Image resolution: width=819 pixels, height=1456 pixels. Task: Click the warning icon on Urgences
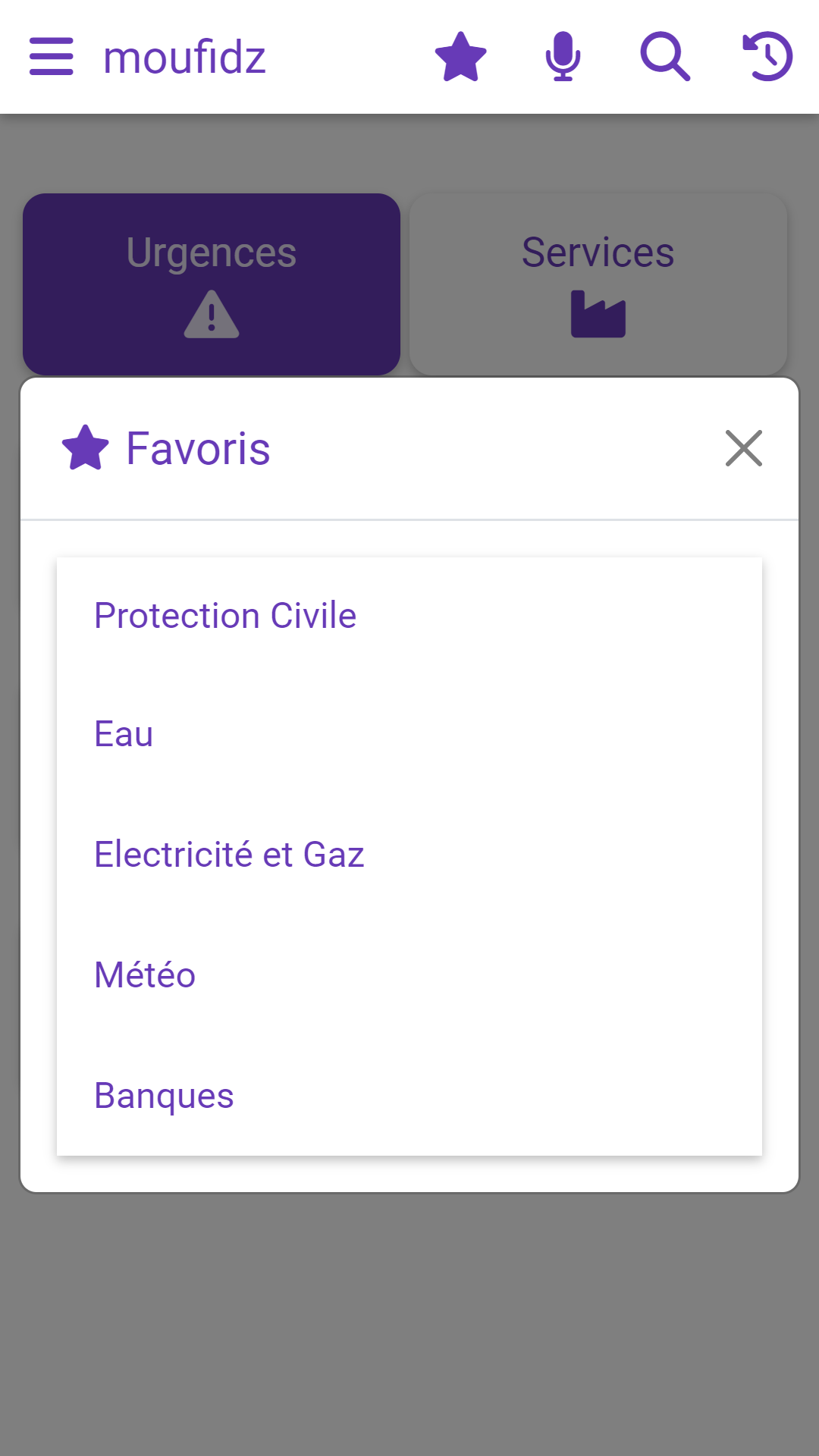[210, 315]
